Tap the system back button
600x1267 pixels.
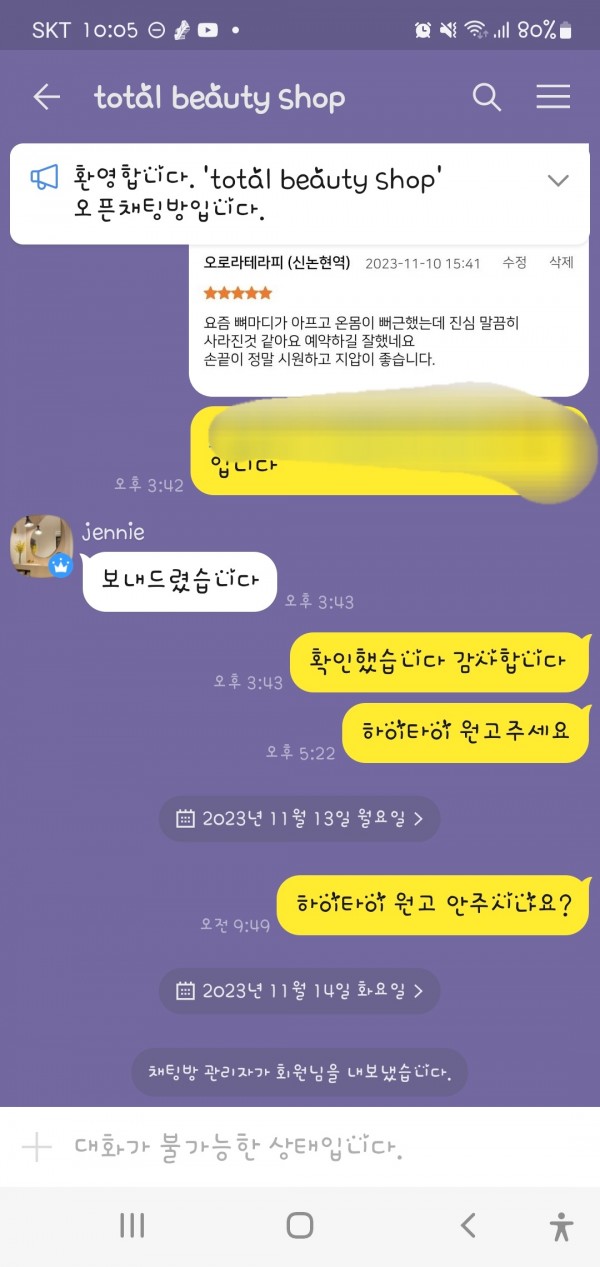(467, 1225)
